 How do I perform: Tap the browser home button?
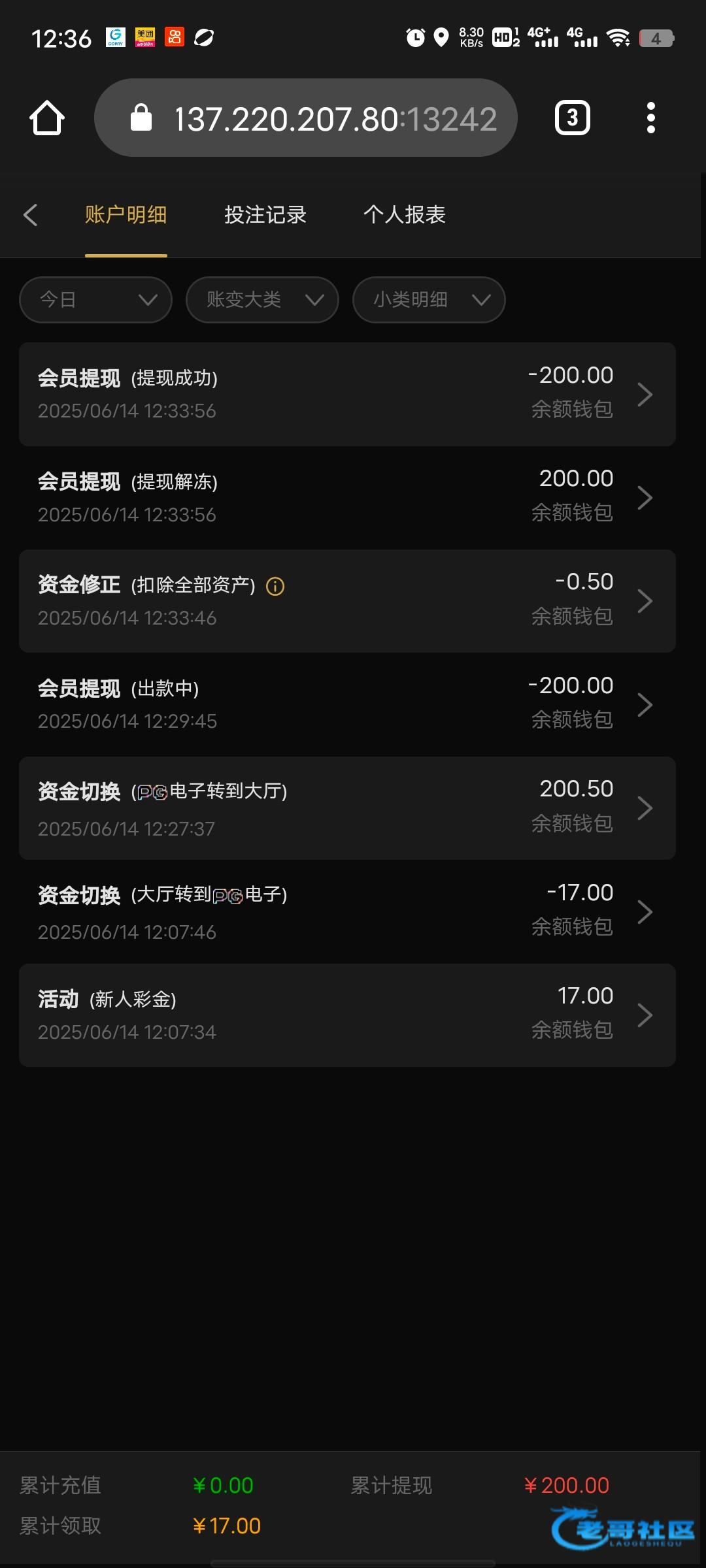tap(47, 118)
